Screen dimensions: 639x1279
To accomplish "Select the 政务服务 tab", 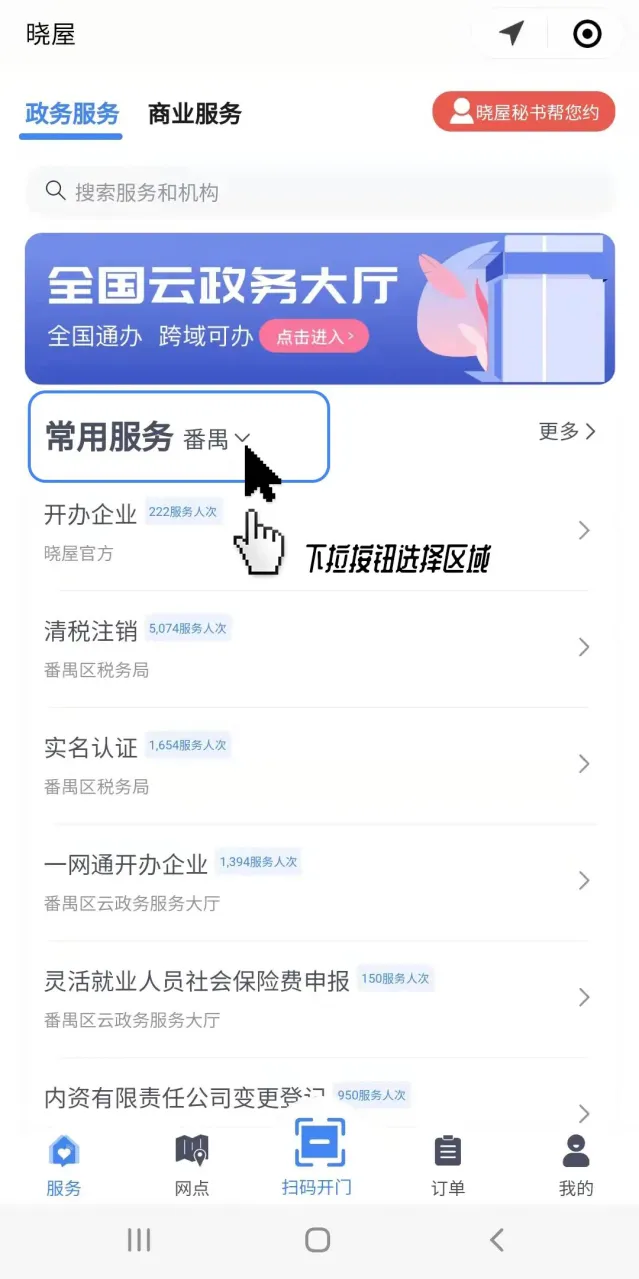I will [x=72, y=114].
